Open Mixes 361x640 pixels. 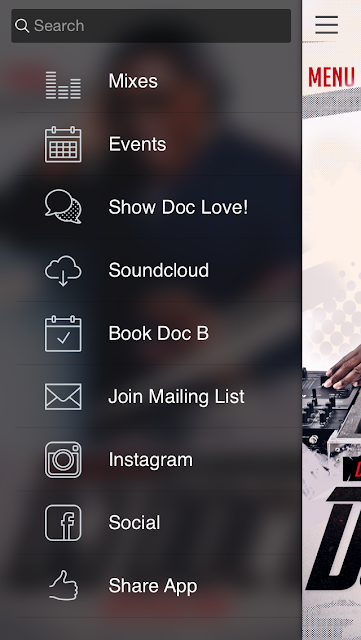click(x=151, y=81)
